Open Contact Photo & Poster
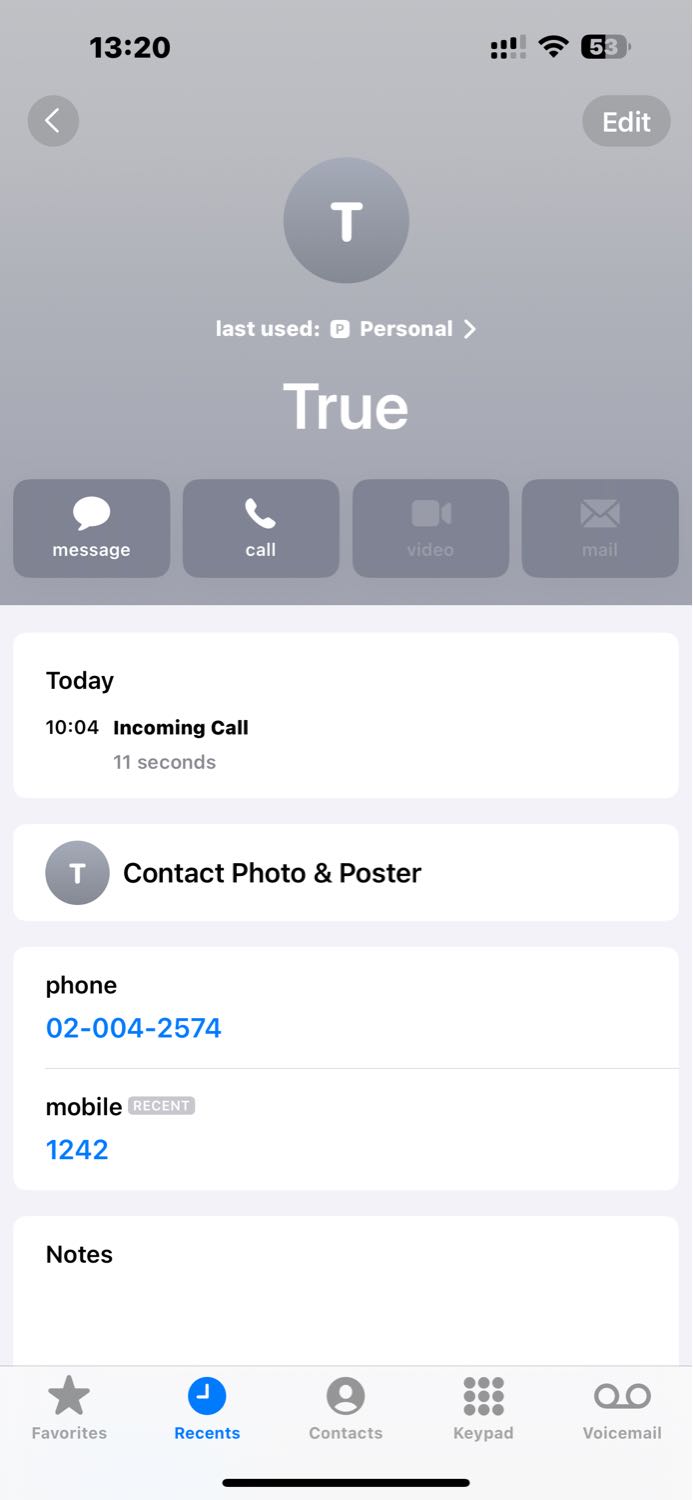 (346, 872)
